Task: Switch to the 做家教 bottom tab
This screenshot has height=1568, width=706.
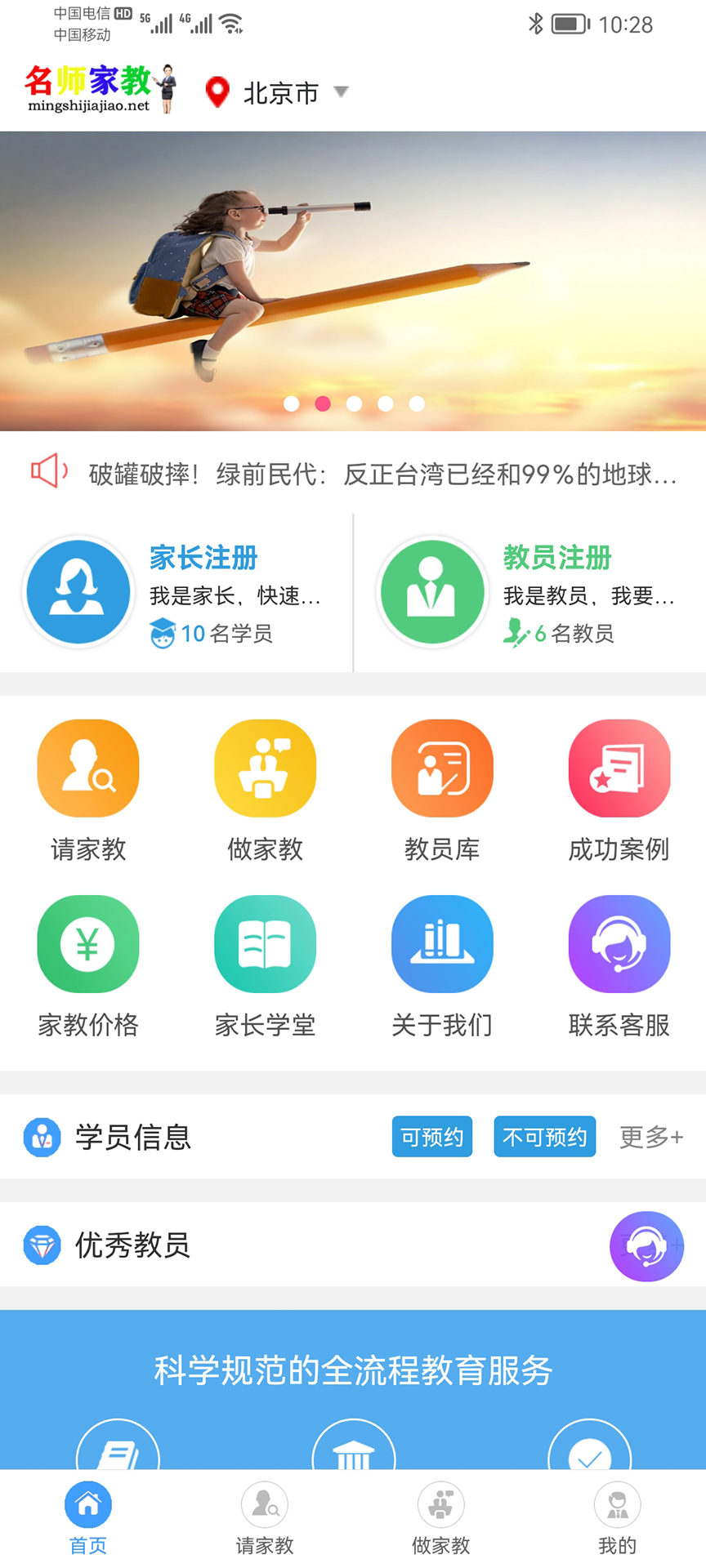Action: point(441,1518)
